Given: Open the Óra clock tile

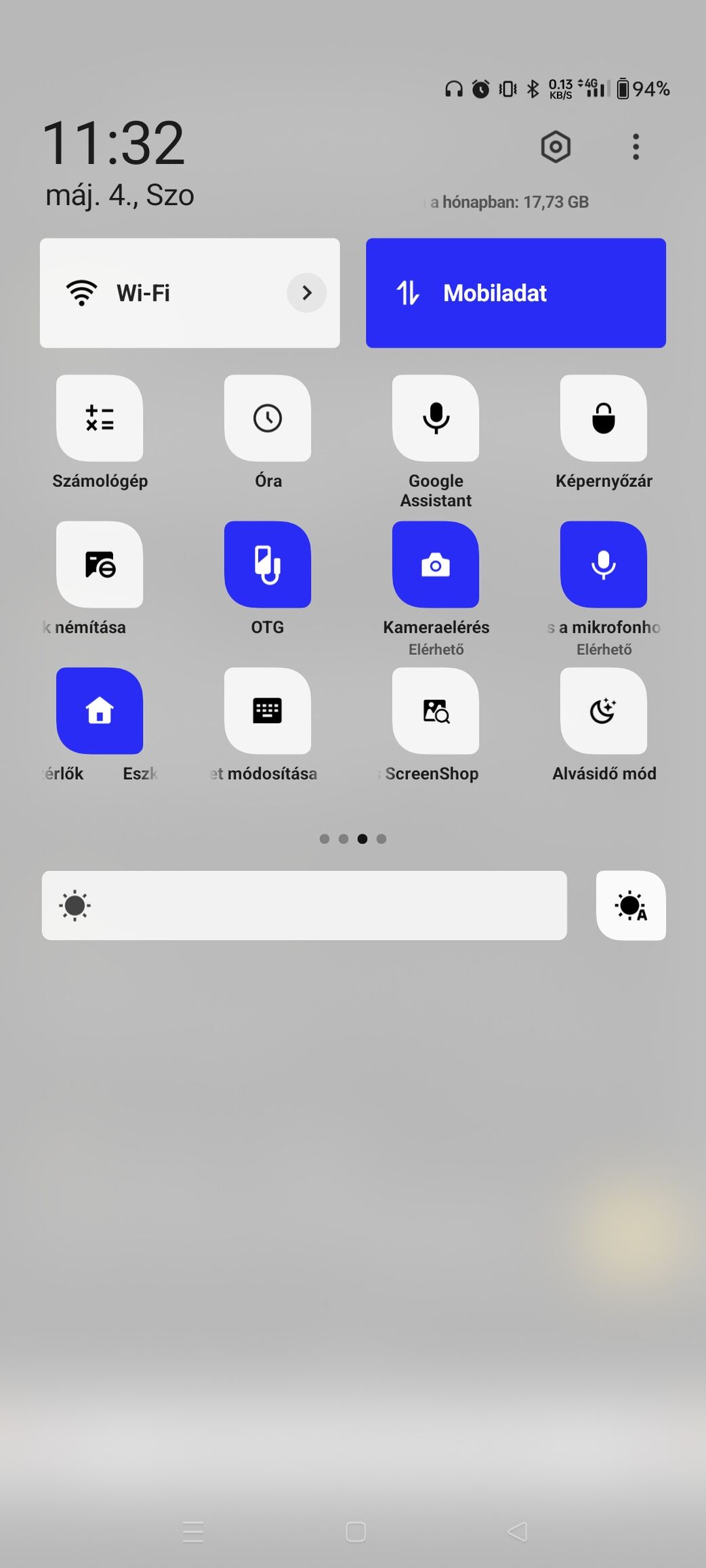Looking at the screenshot, I should pos(268,419).
